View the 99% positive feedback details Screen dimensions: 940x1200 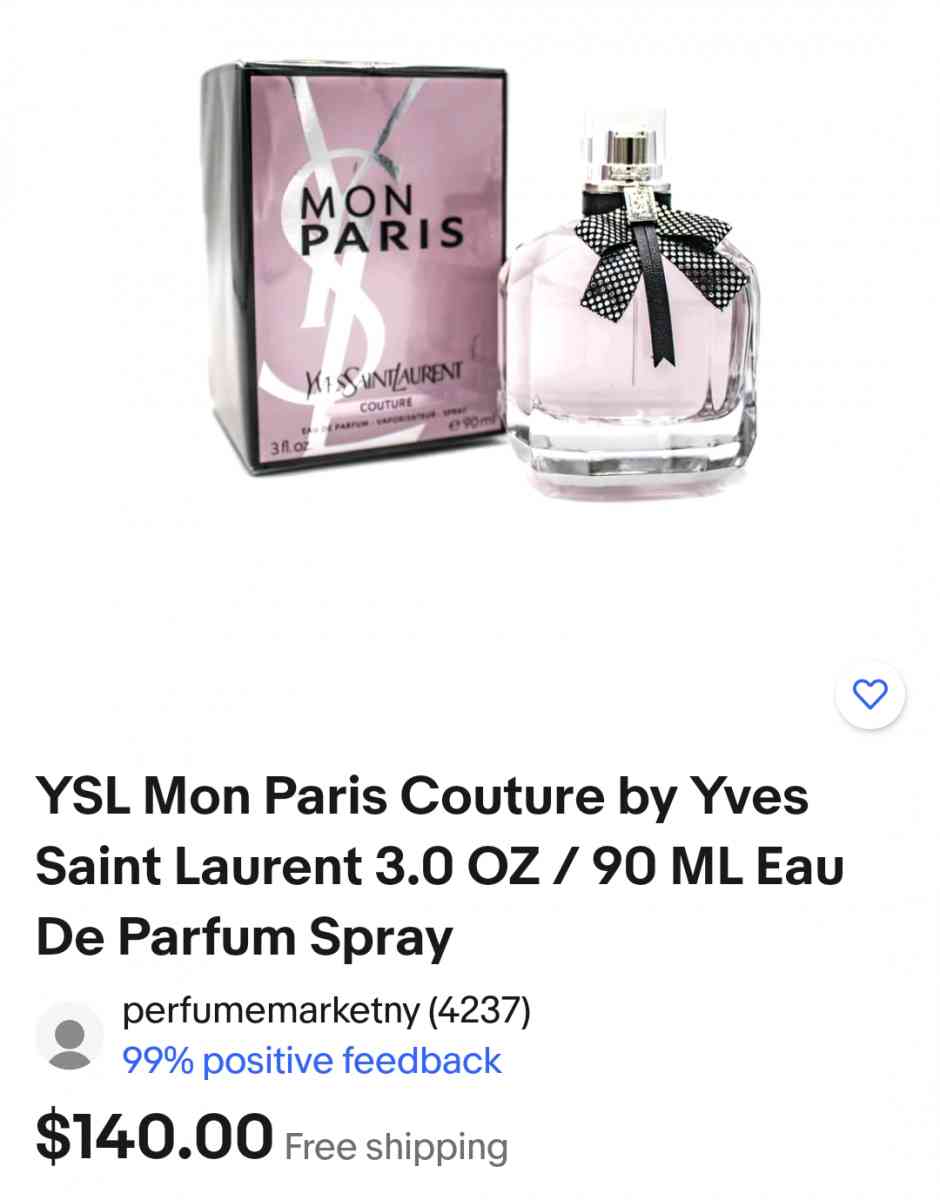click(x=311, y=1062)
